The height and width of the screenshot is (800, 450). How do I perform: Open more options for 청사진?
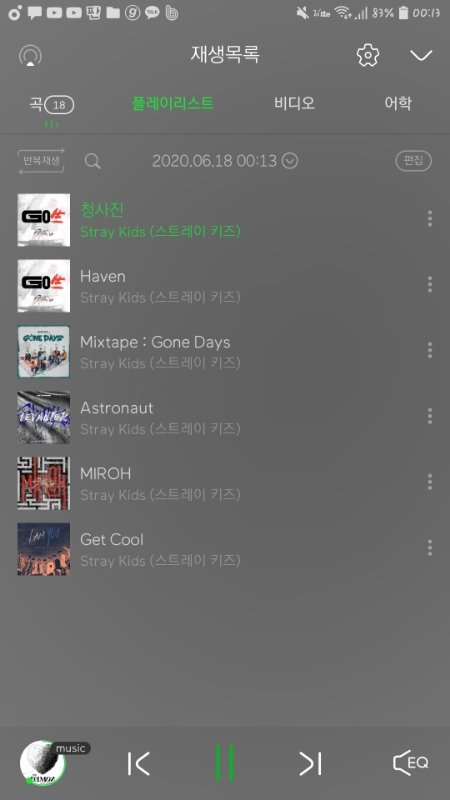point(430,218)
